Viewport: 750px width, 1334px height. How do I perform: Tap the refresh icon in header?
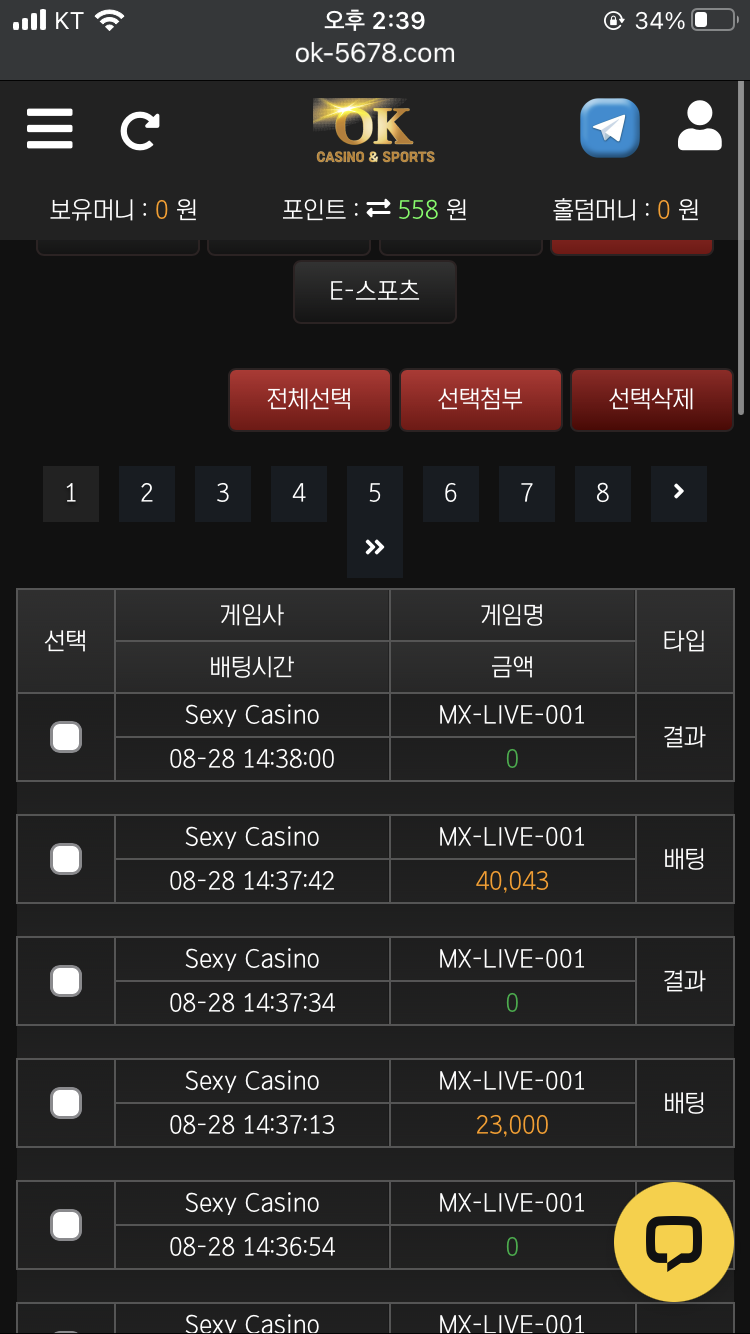pyautogui.click(x=140, y=130)
